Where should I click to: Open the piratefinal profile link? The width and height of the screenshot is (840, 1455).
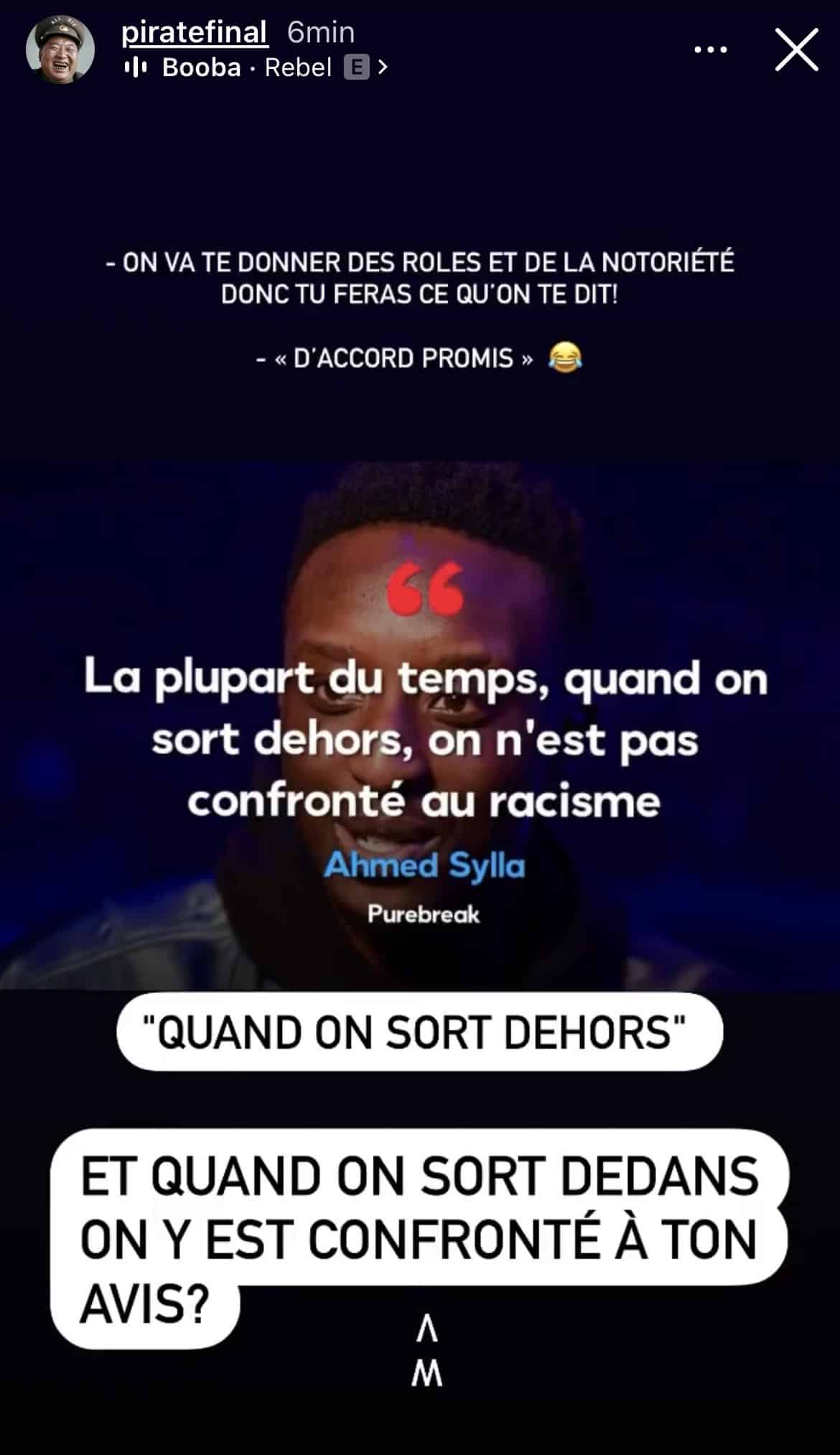(x=194, y=32)
